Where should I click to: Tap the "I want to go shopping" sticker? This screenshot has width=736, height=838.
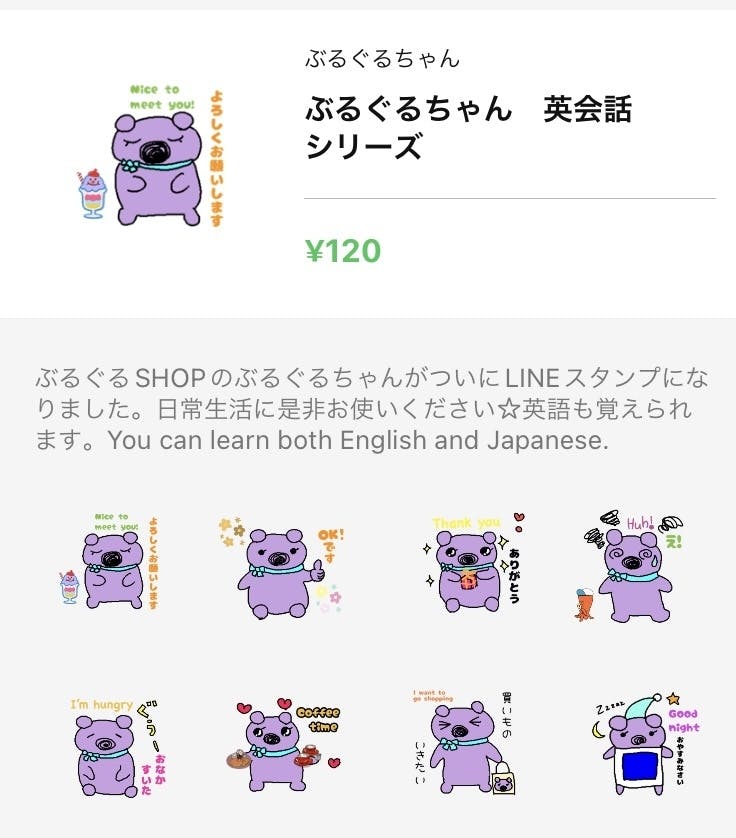460,745
